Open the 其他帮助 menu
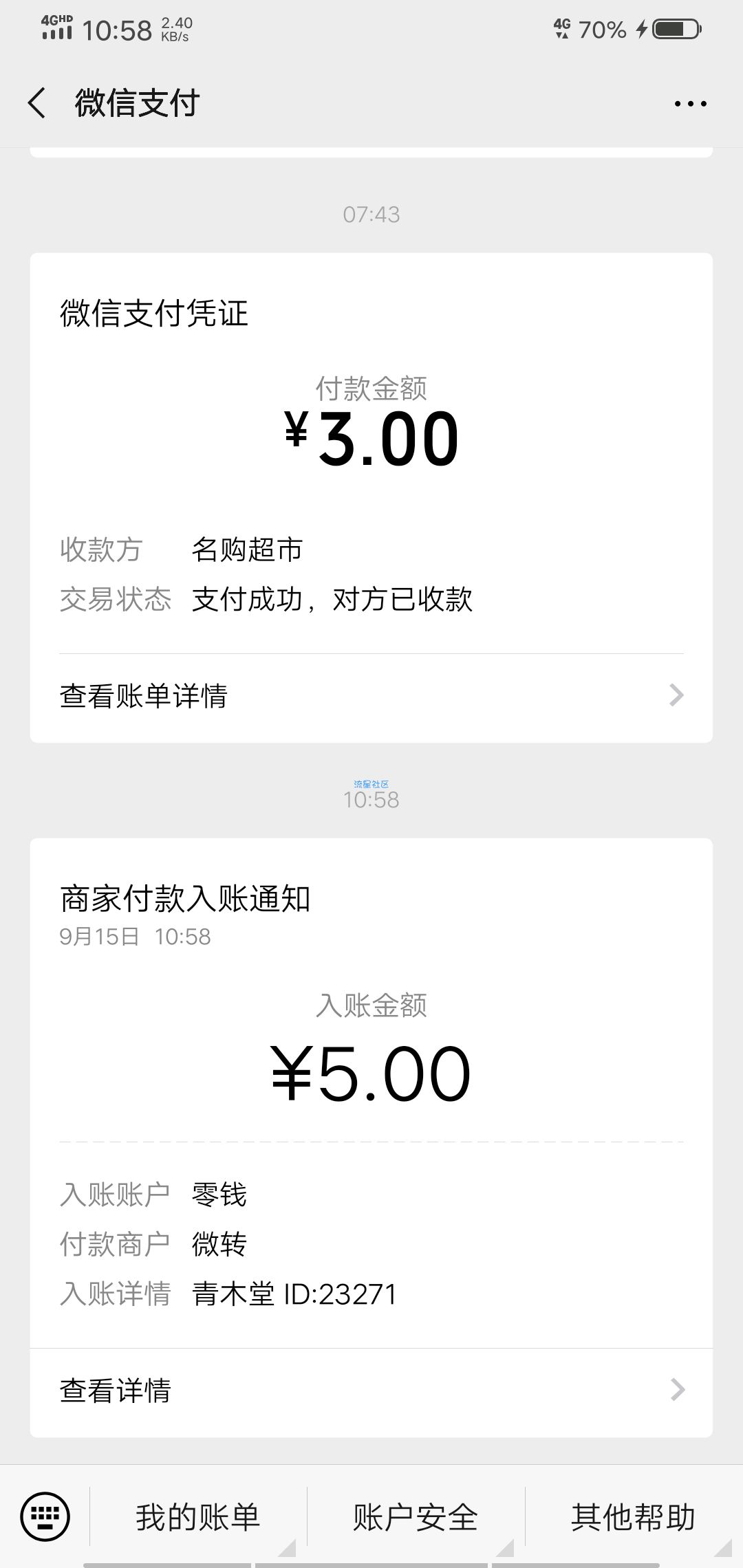 click(634, 1517)
